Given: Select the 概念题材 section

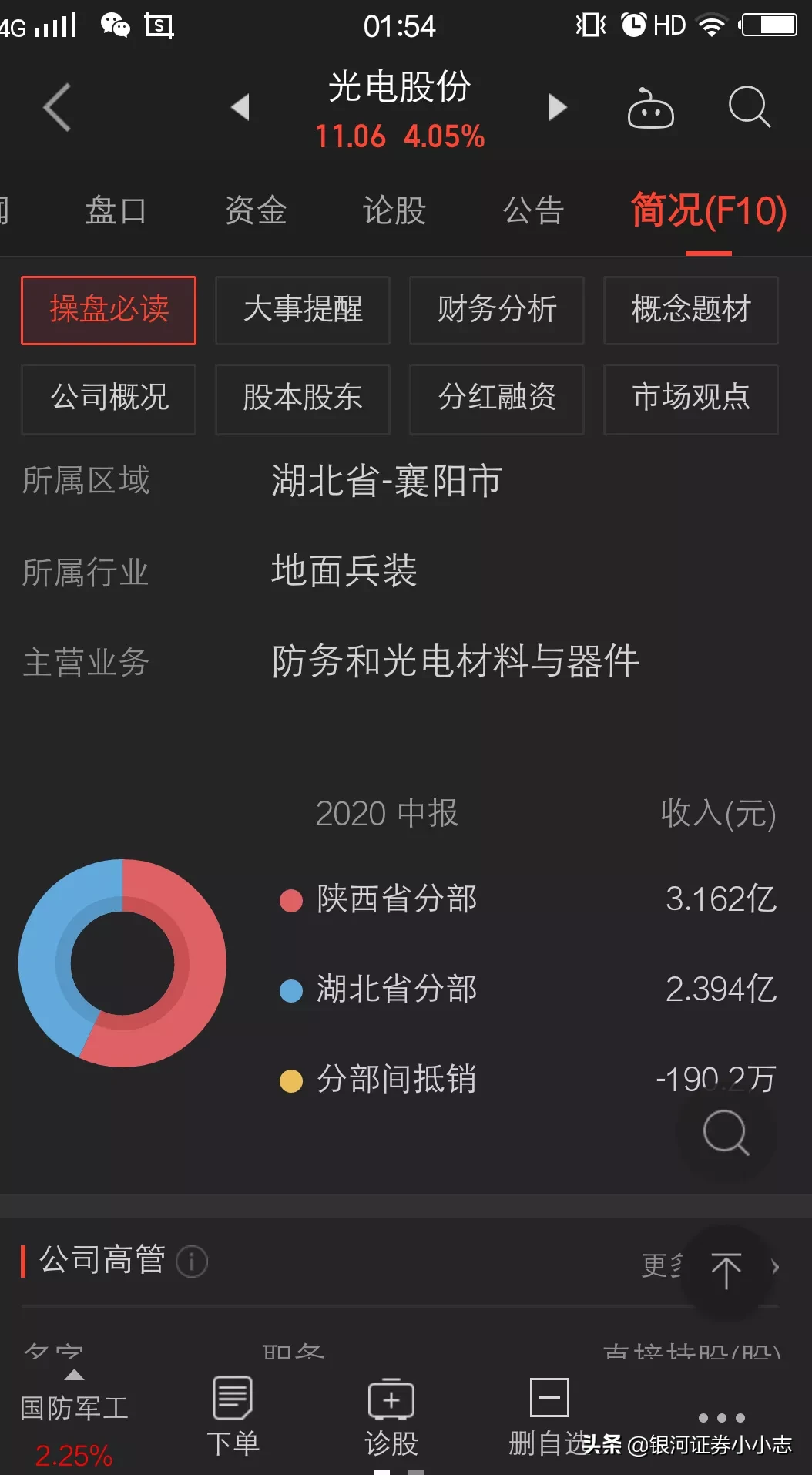Looking at the screenshot, I should tap(691, 310).
